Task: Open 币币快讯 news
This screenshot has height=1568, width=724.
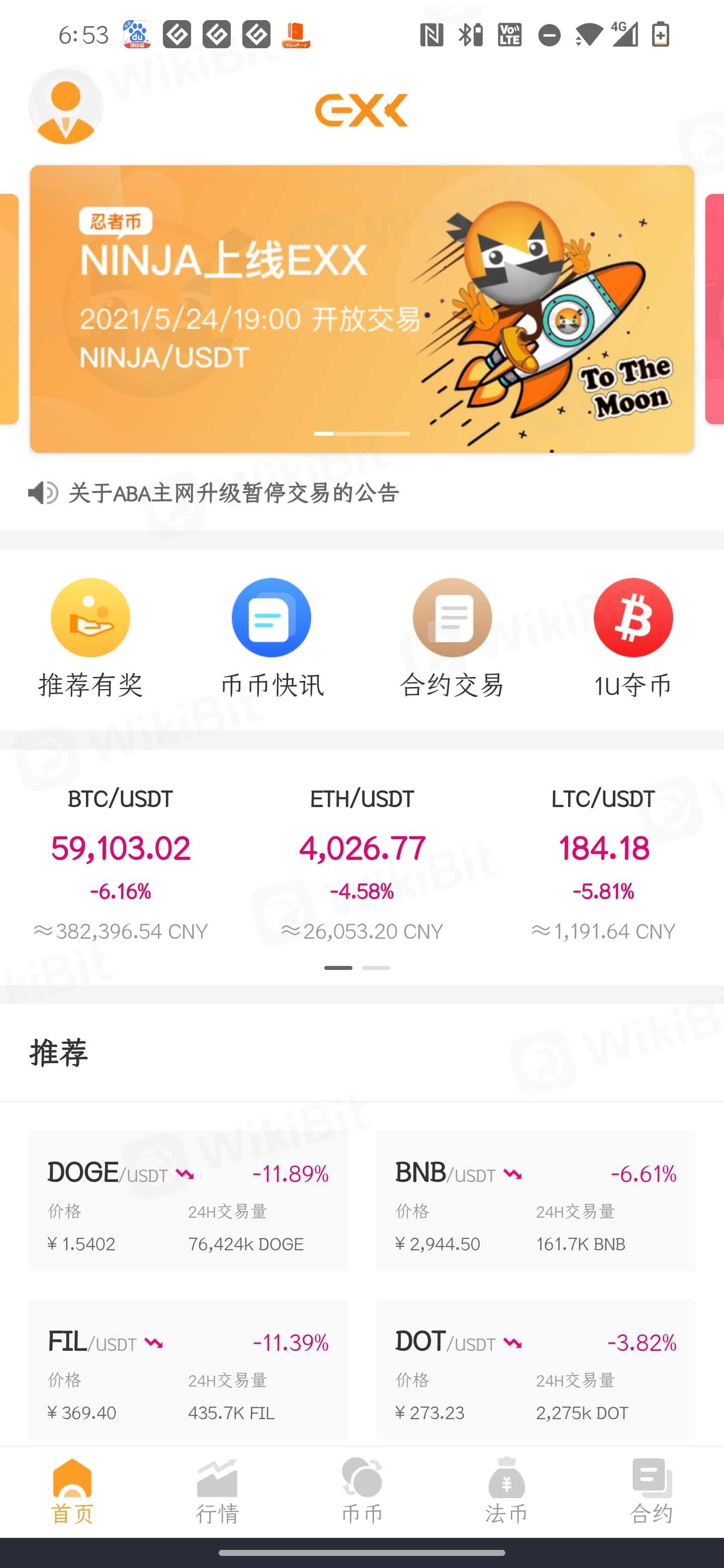Action: click(271, 637)
